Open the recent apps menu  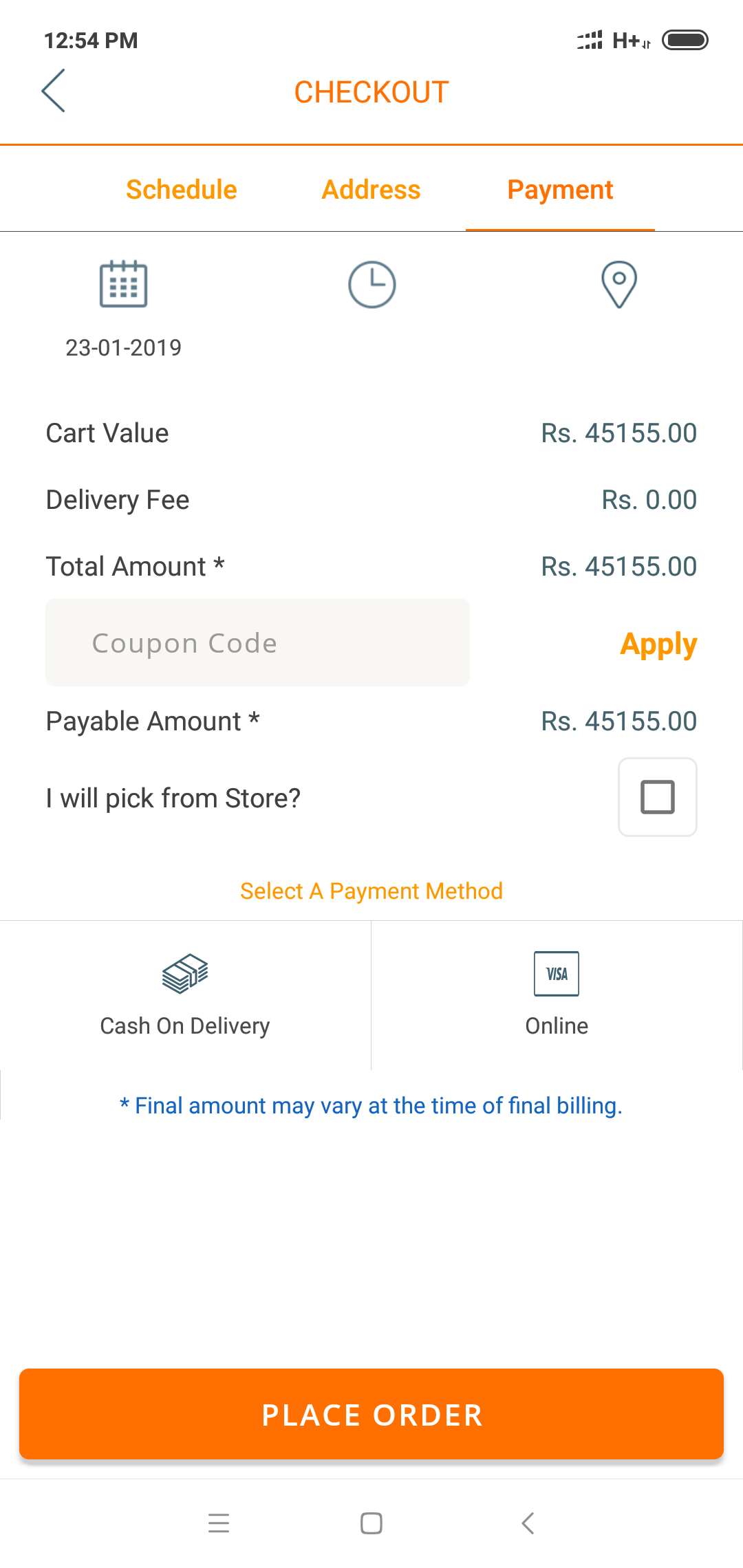(219, 1523)
